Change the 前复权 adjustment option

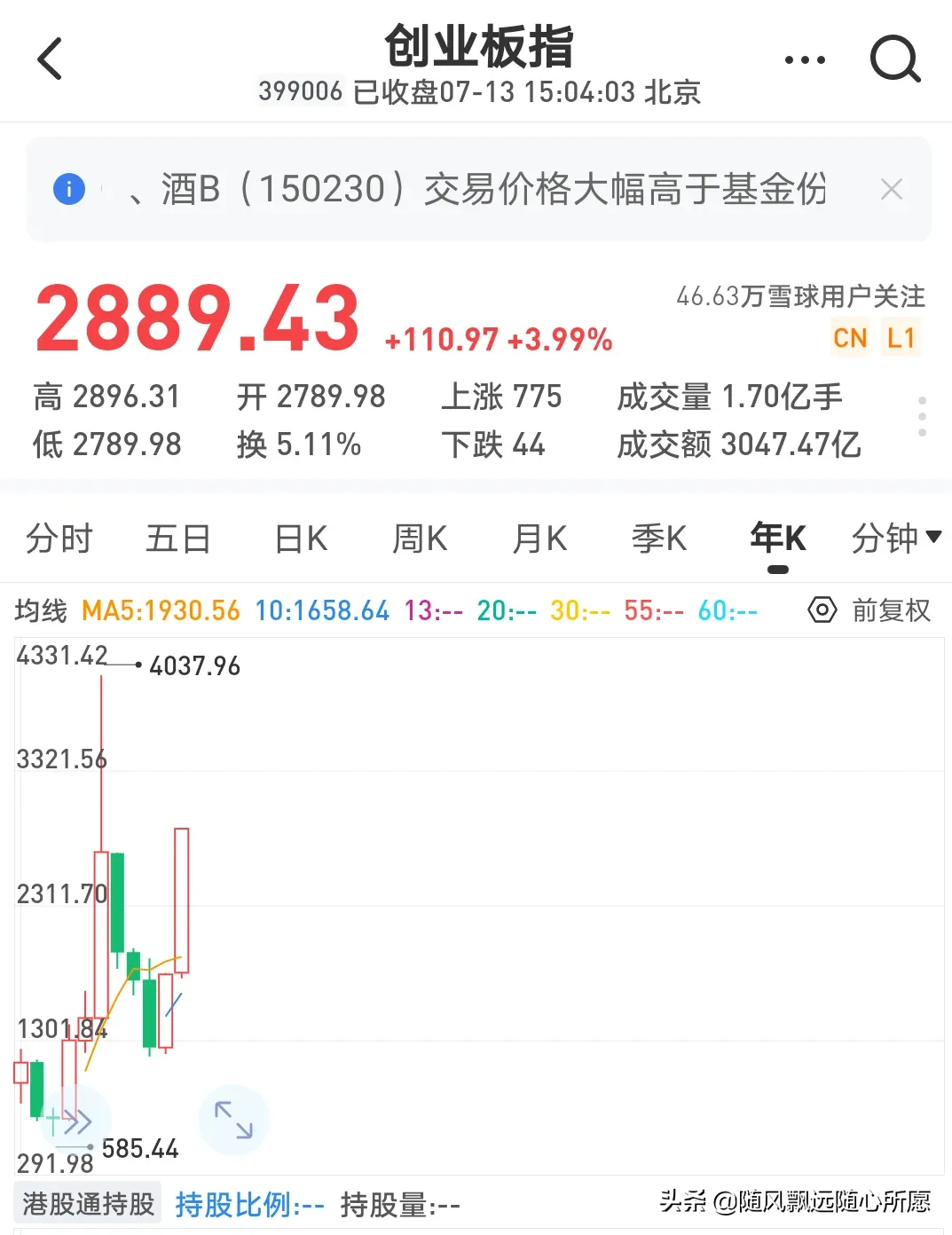click(891, 610)
